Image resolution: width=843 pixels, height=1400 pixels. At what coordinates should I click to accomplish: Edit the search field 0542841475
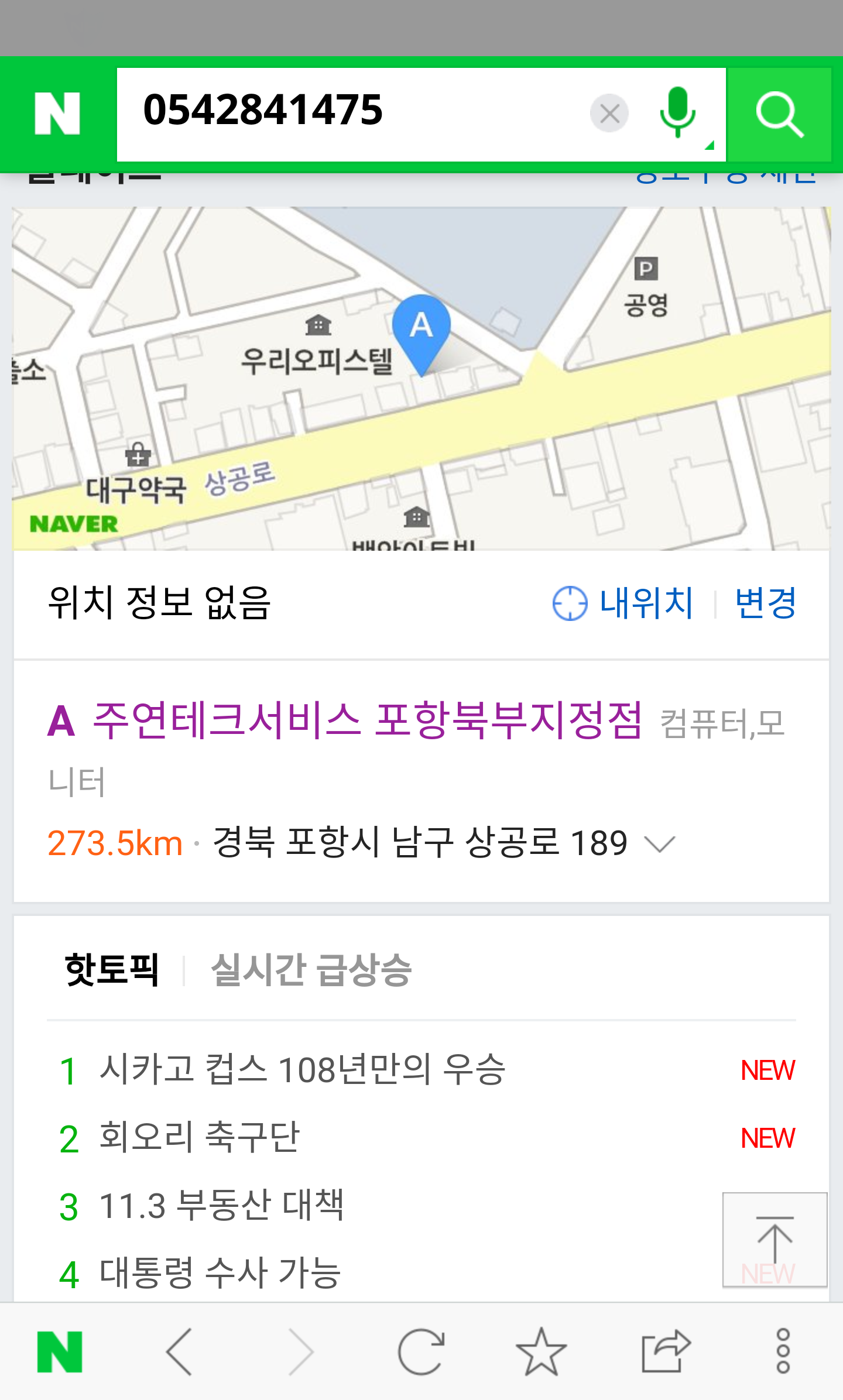tap(351, 115)
